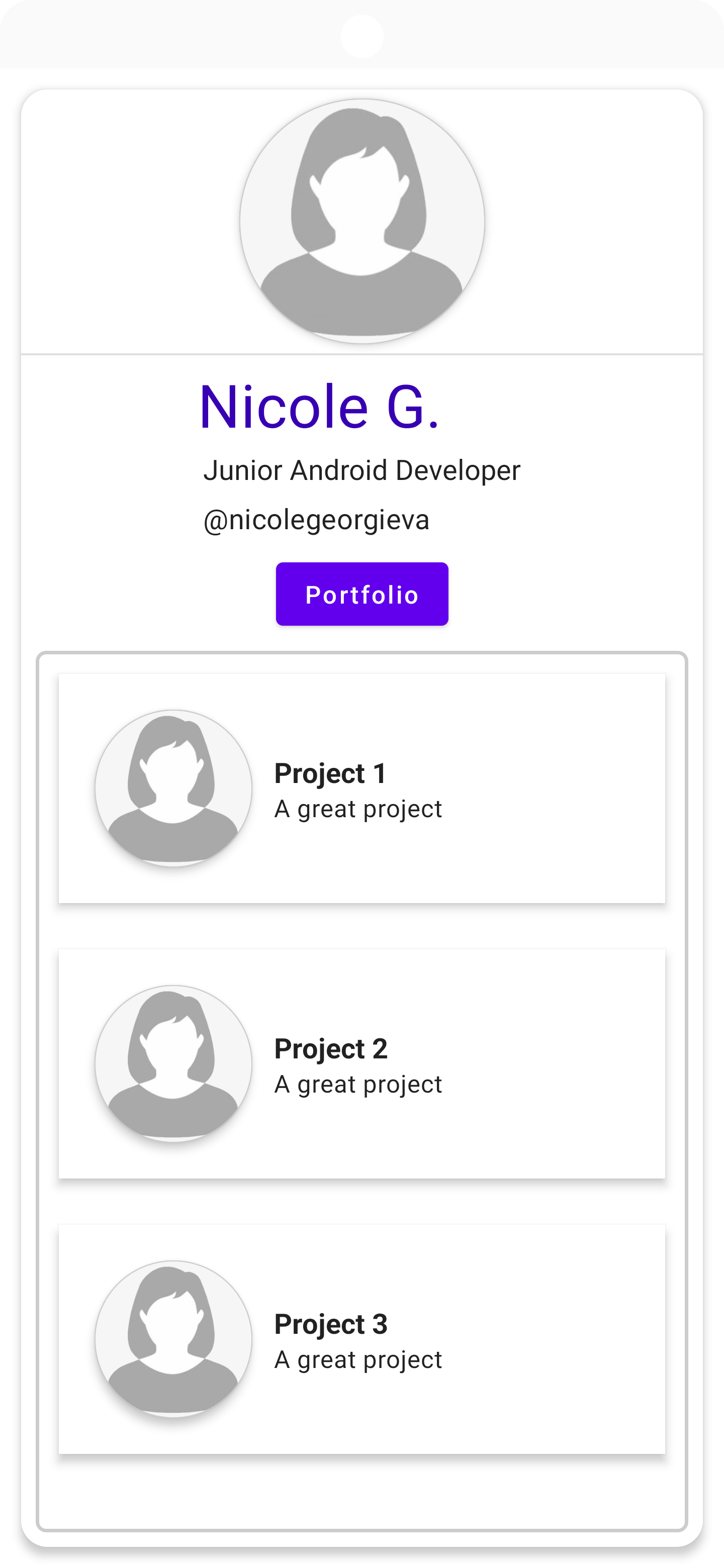Tap the @nicolegeorgieva handle link
Viewport: 724px width, 1568px height.
coord(316,519)
